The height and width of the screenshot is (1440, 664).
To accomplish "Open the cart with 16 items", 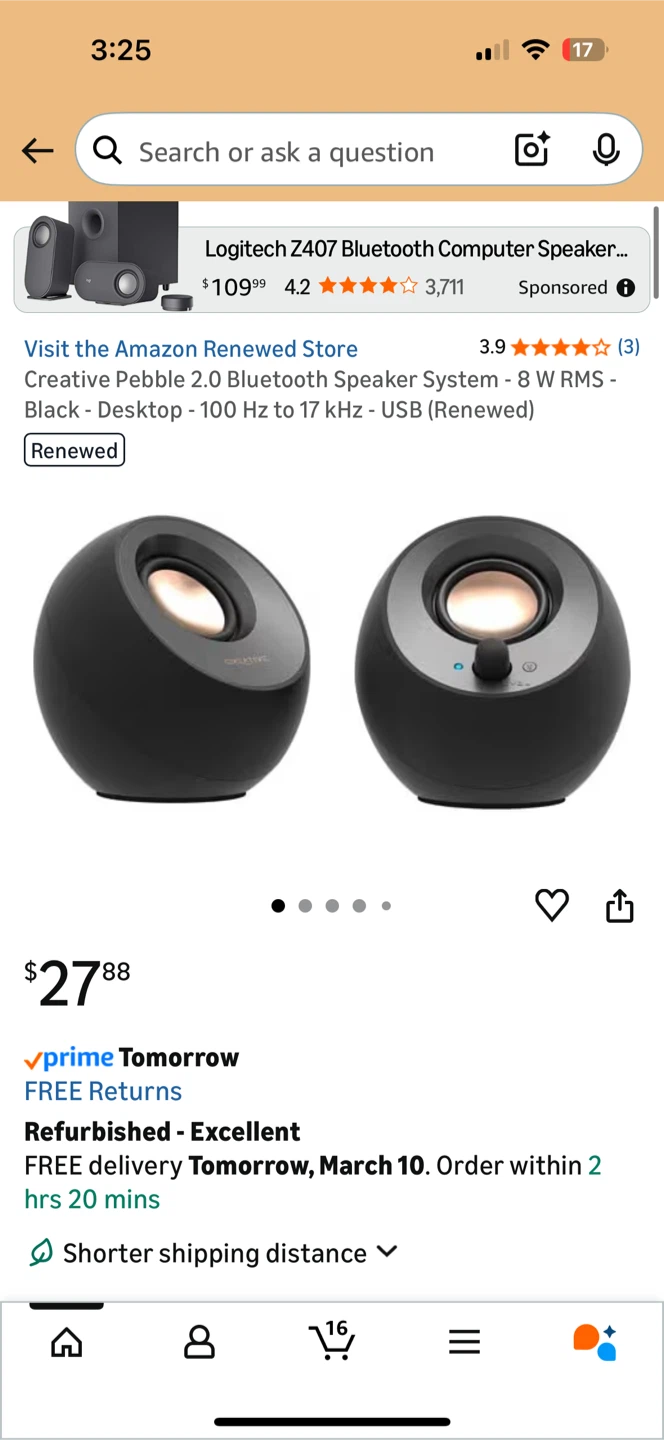I will [331, 1340].
